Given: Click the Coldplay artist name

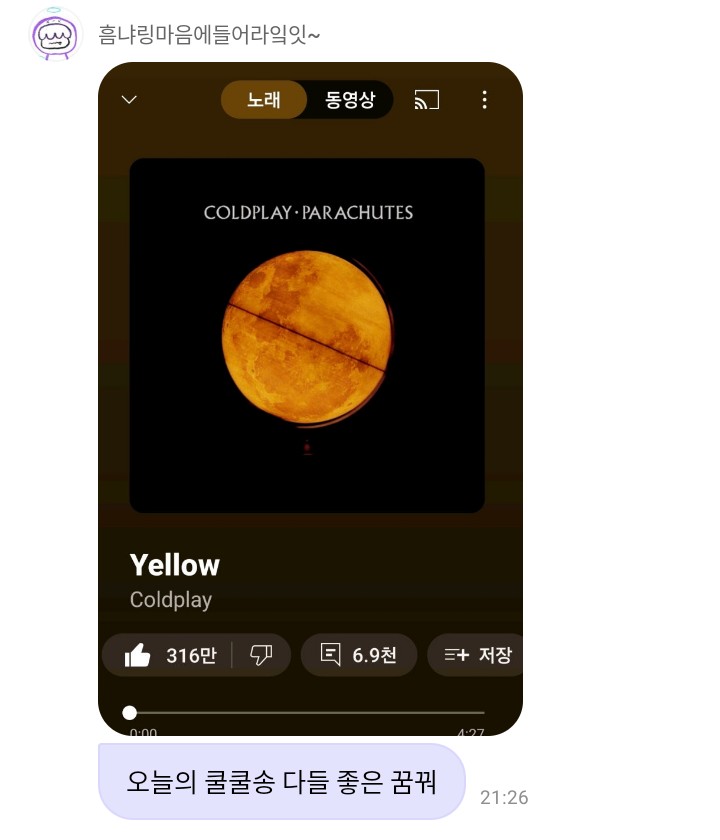Looking at the screenshot, I should 170,600.
